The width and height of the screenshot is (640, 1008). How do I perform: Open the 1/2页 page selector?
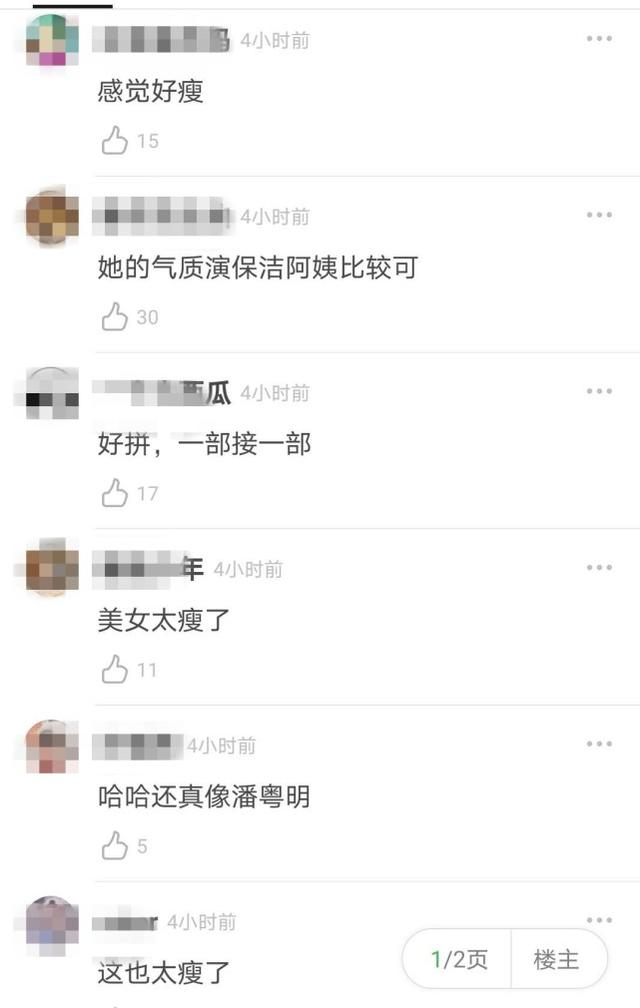(x=459, y=960)
